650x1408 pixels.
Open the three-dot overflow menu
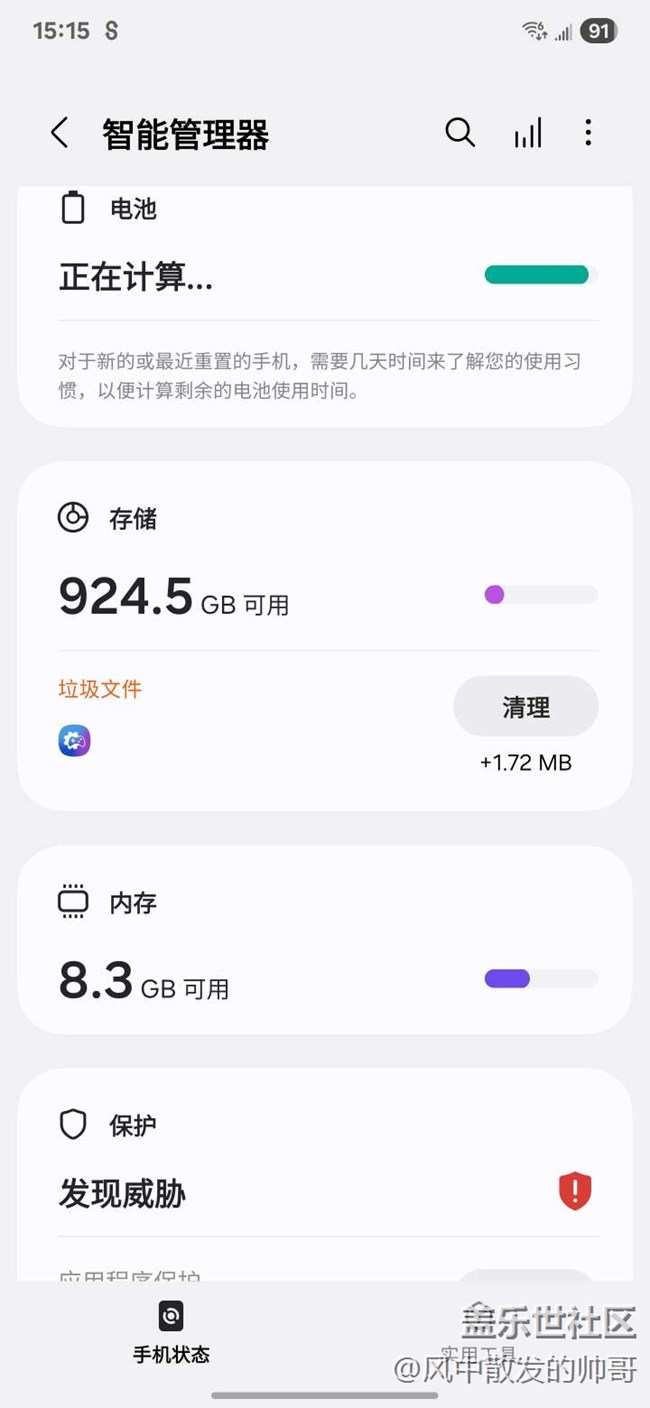588,132
